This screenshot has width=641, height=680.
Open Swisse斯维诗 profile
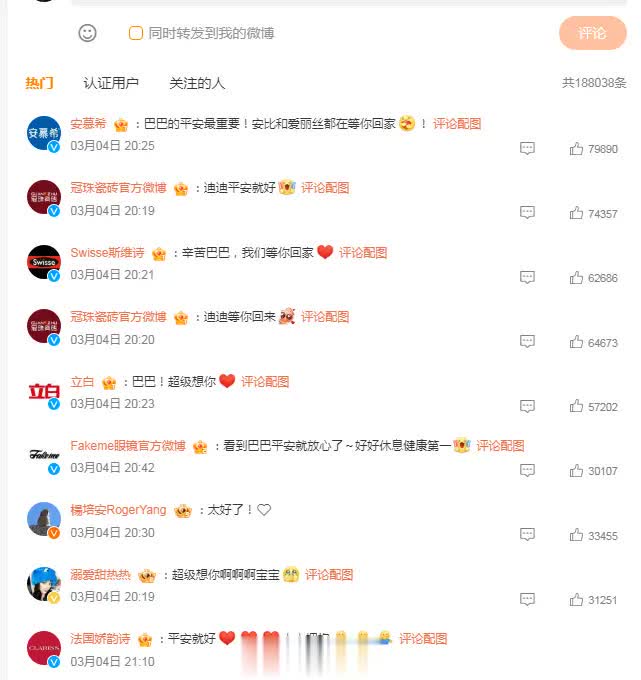pyautogui.click(x=108, y=253)
